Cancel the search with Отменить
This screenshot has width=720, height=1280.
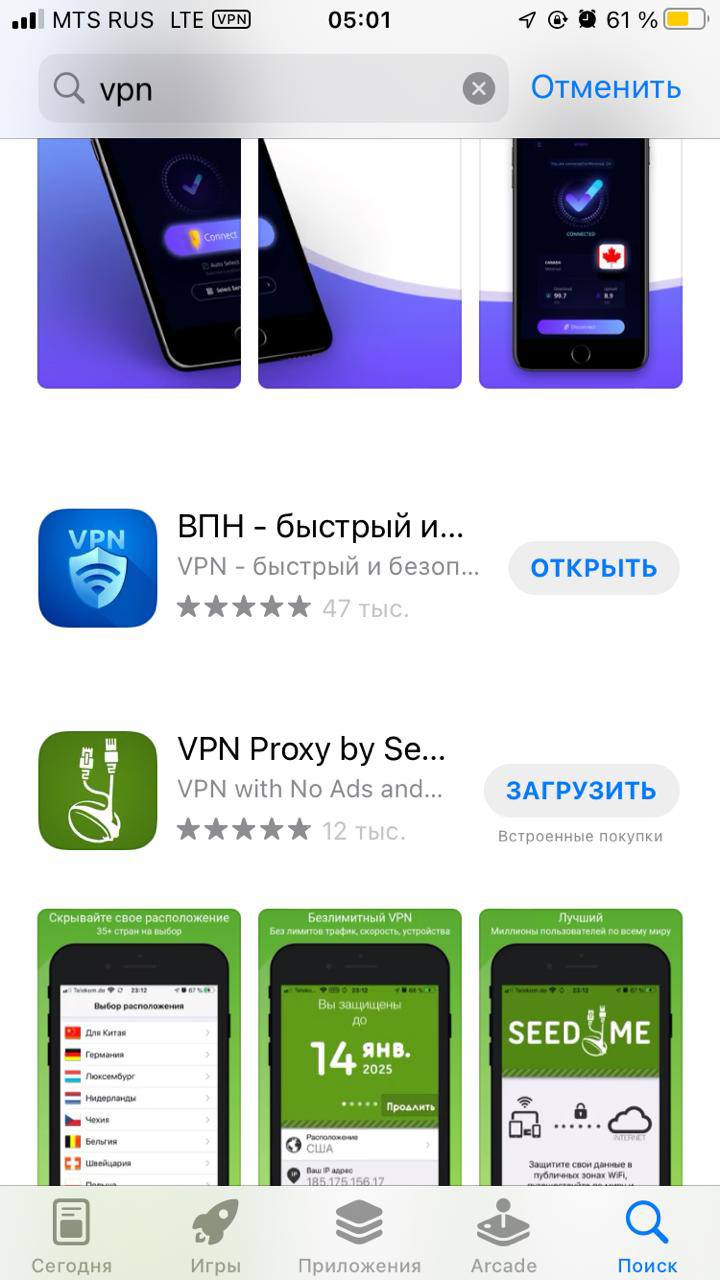(x=605, y=87)
